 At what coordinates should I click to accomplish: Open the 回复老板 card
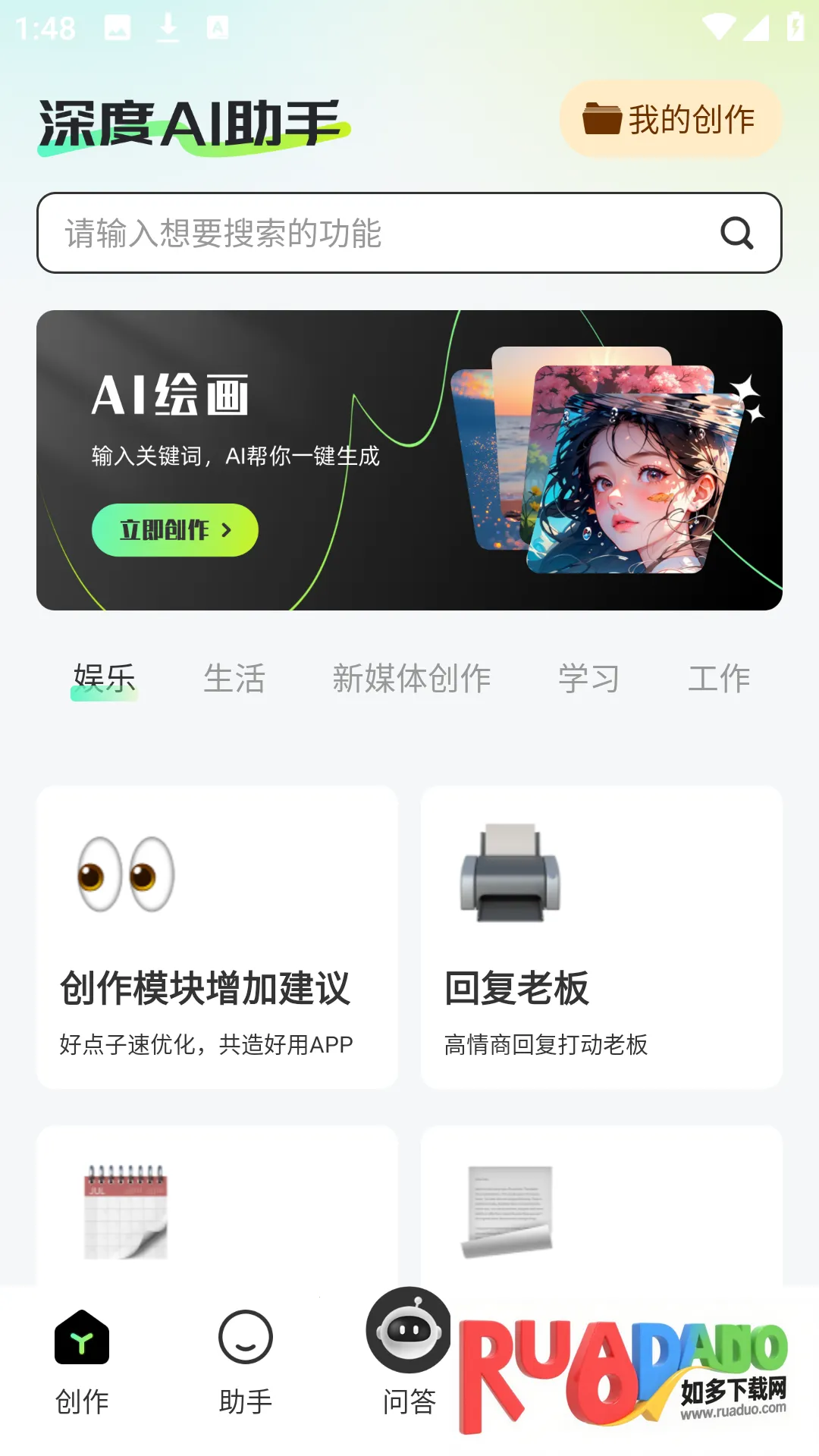[x=601, y=937]
